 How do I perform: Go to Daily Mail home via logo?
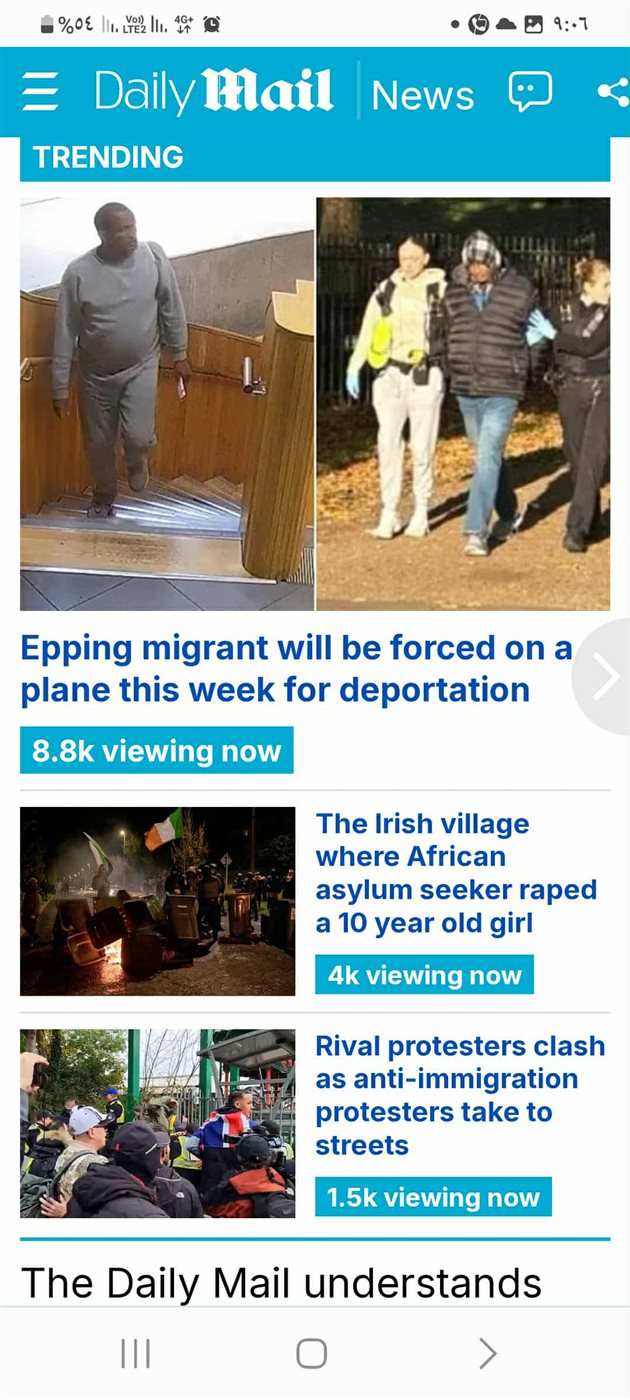214,92
